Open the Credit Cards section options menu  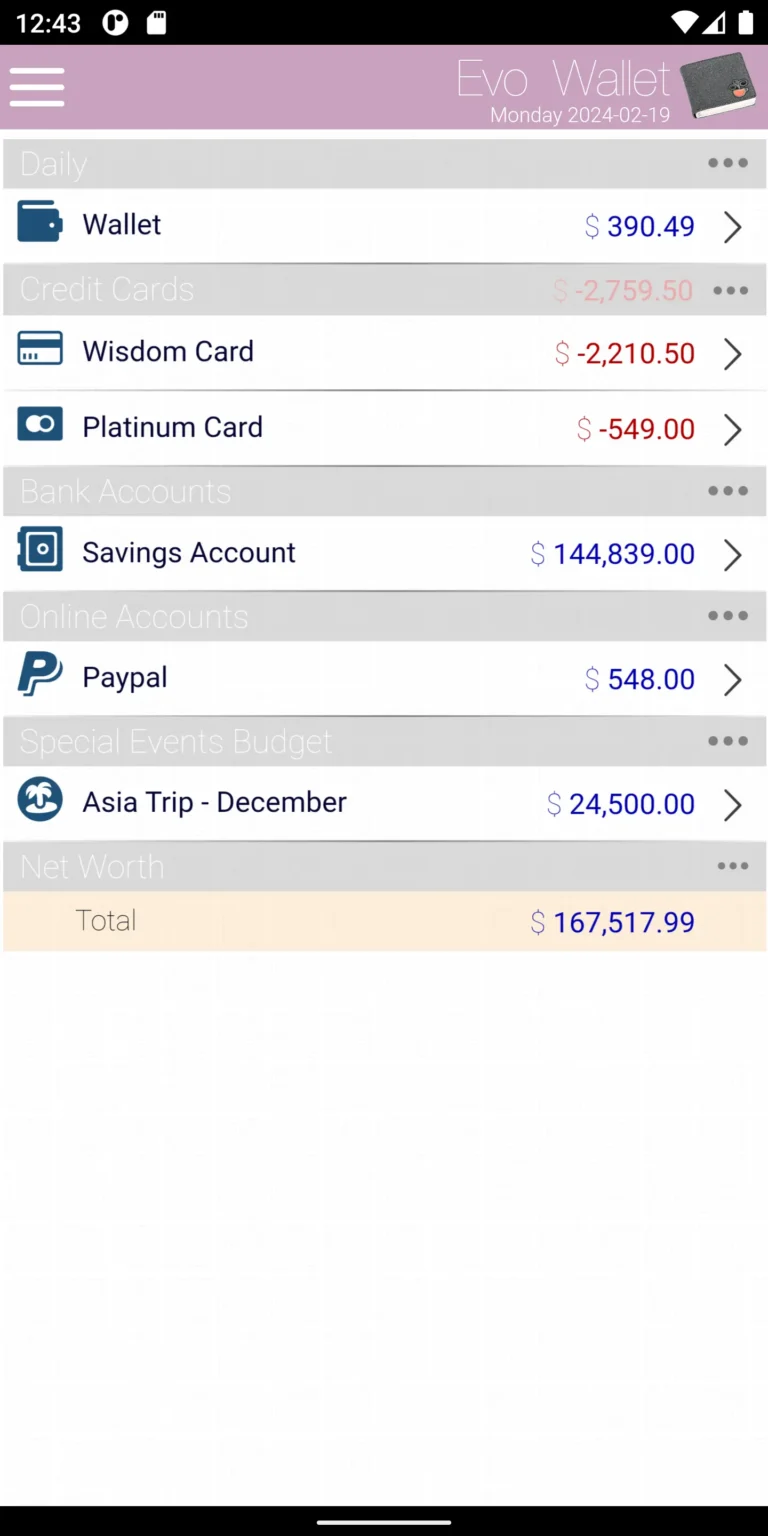[x=731, y=290]
